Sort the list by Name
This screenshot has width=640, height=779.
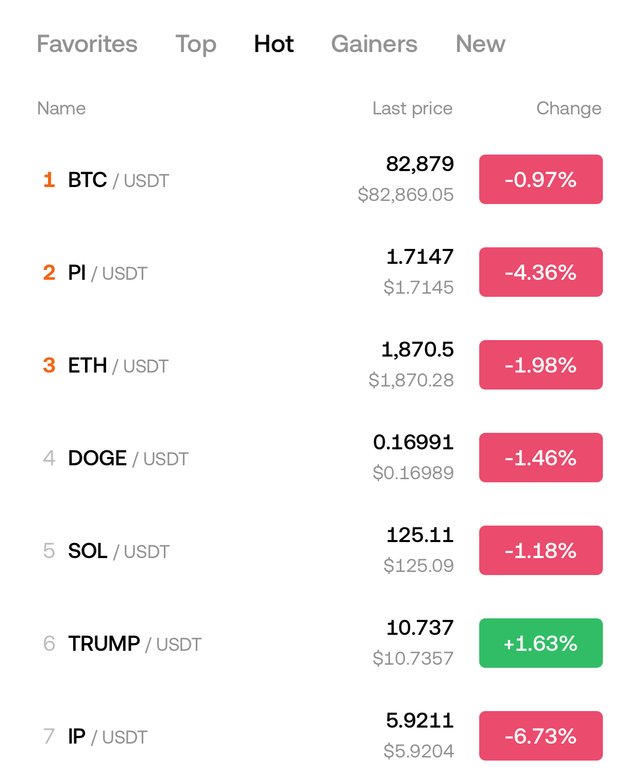pyautogui.click(x=61, y=108)
